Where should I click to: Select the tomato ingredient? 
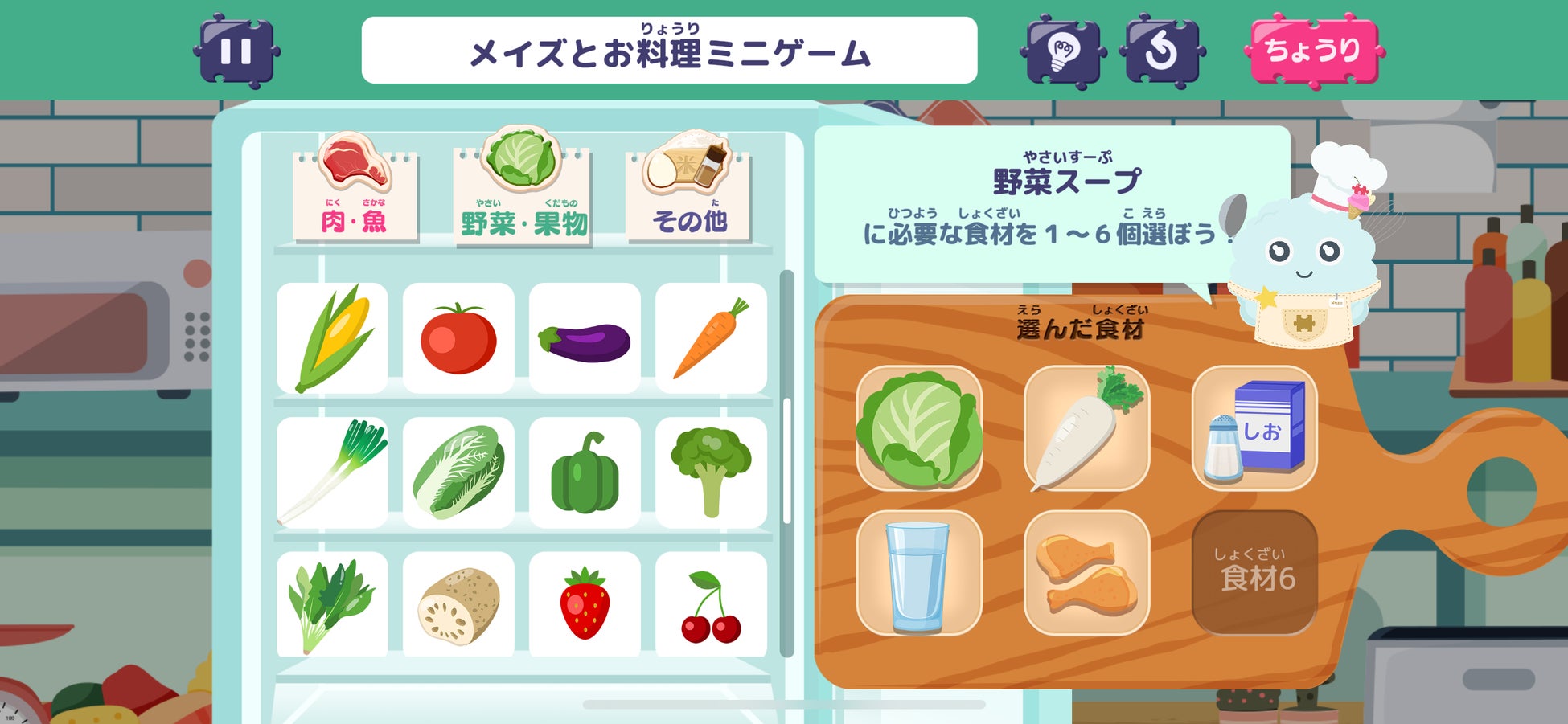click(458, 337)
